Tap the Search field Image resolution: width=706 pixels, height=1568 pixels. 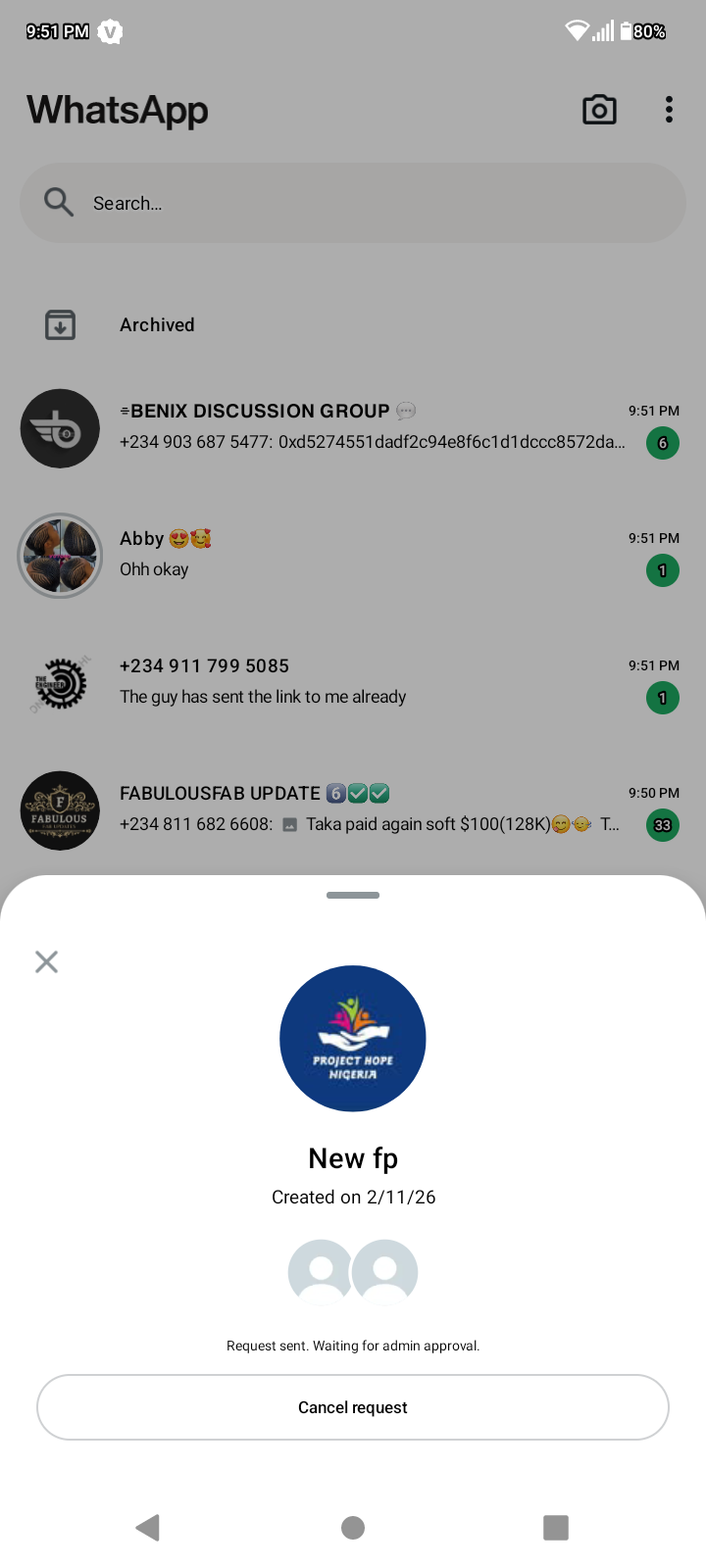(x=353, y=203)
